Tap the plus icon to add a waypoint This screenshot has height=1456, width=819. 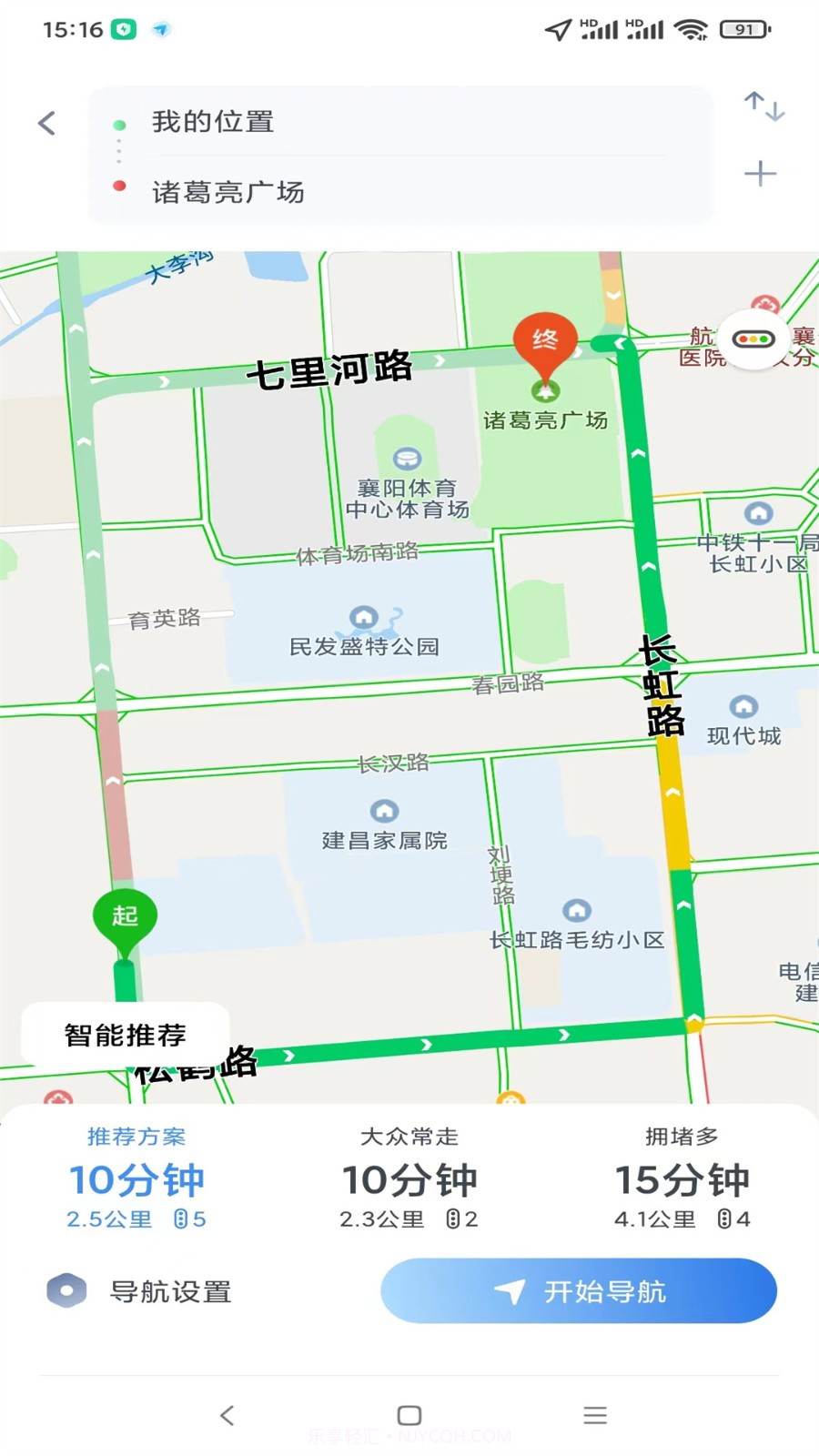pyautogui.click(x=762, y=174)
